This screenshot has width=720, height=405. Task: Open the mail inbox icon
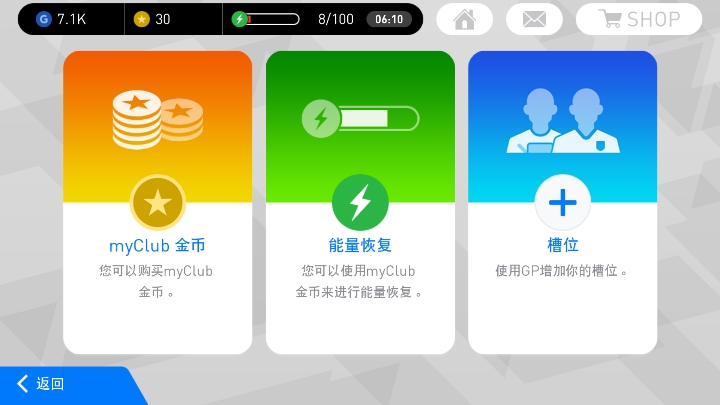click(534, 19)
